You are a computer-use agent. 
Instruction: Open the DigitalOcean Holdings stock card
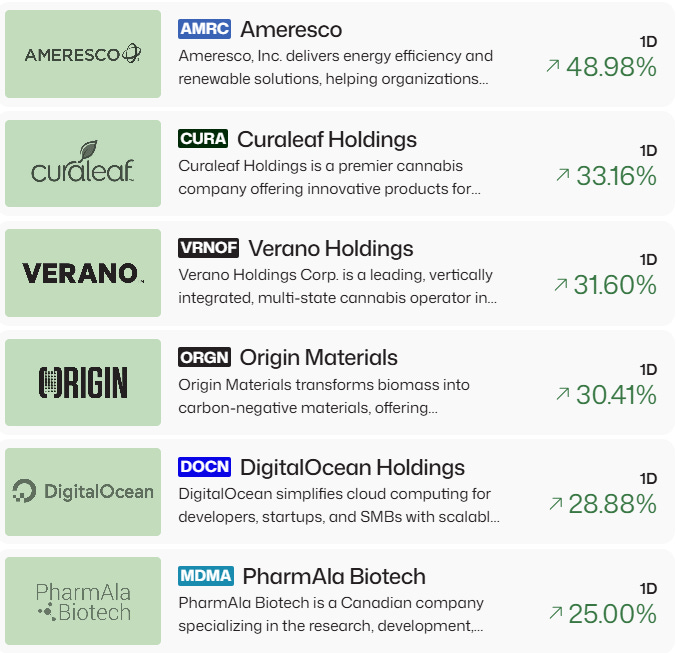tap(337, 492)
